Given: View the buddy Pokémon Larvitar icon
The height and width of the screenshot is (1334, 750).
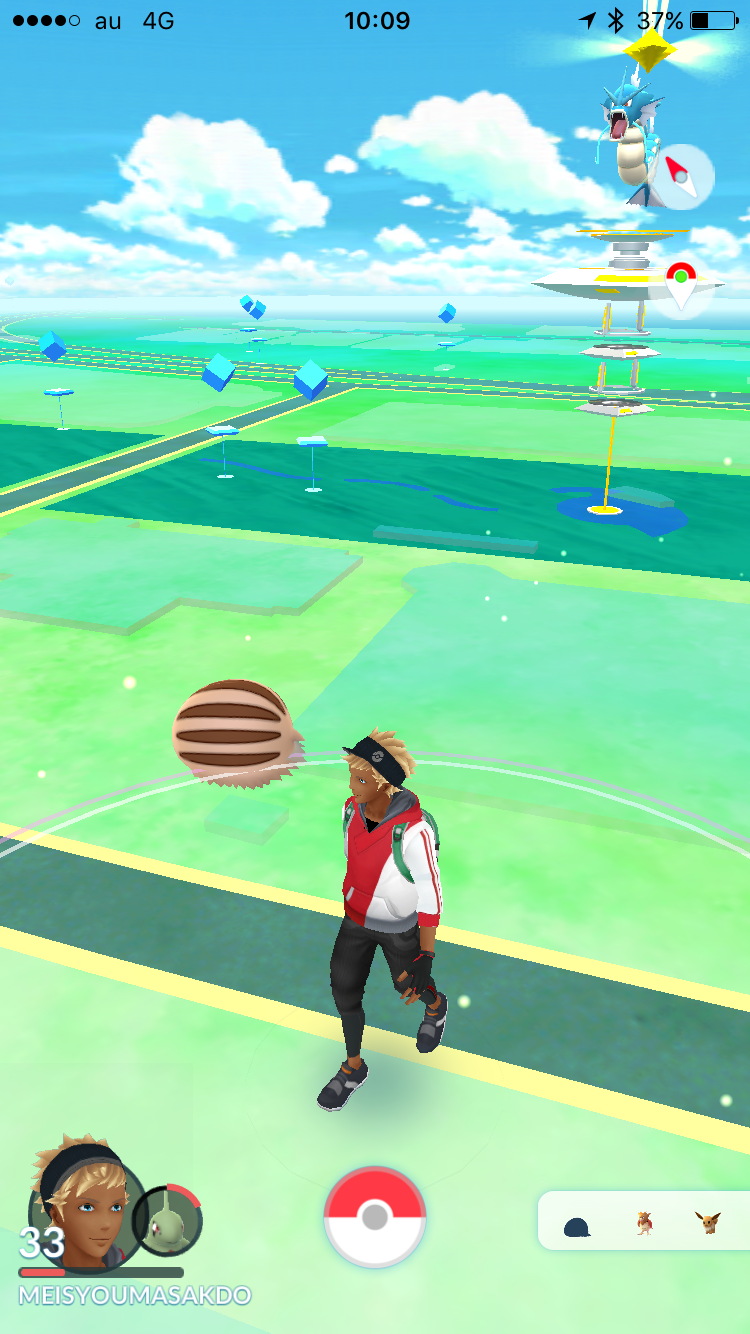Looking at the screenshot, I should [x=167, y=1221].
